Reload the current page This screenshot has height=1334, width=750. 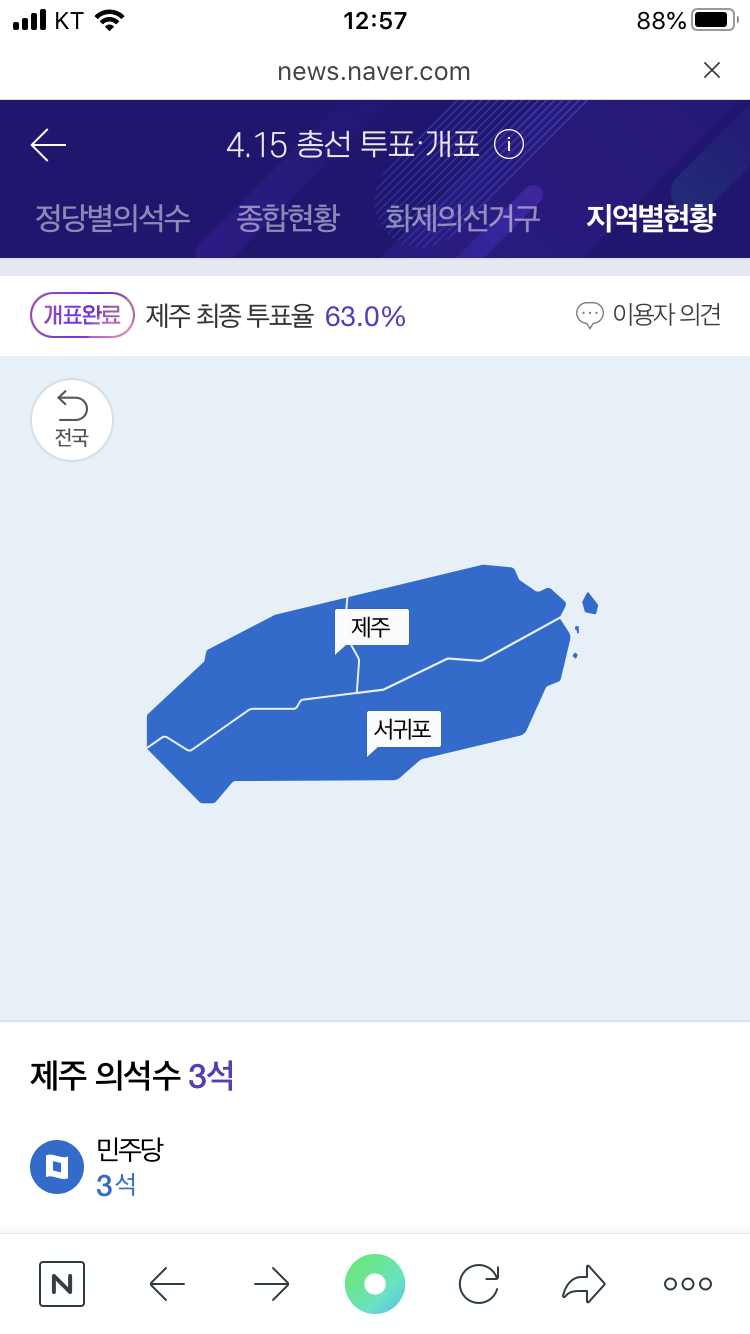click(x=479, y=1284)
